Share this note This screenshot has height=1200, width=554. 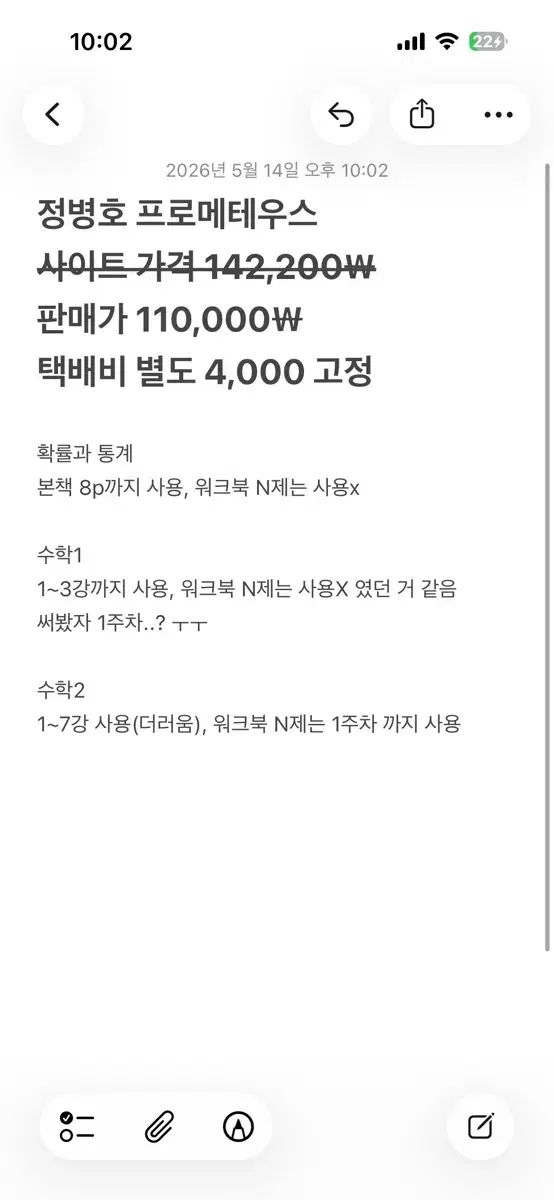click(x=422, y=115)
